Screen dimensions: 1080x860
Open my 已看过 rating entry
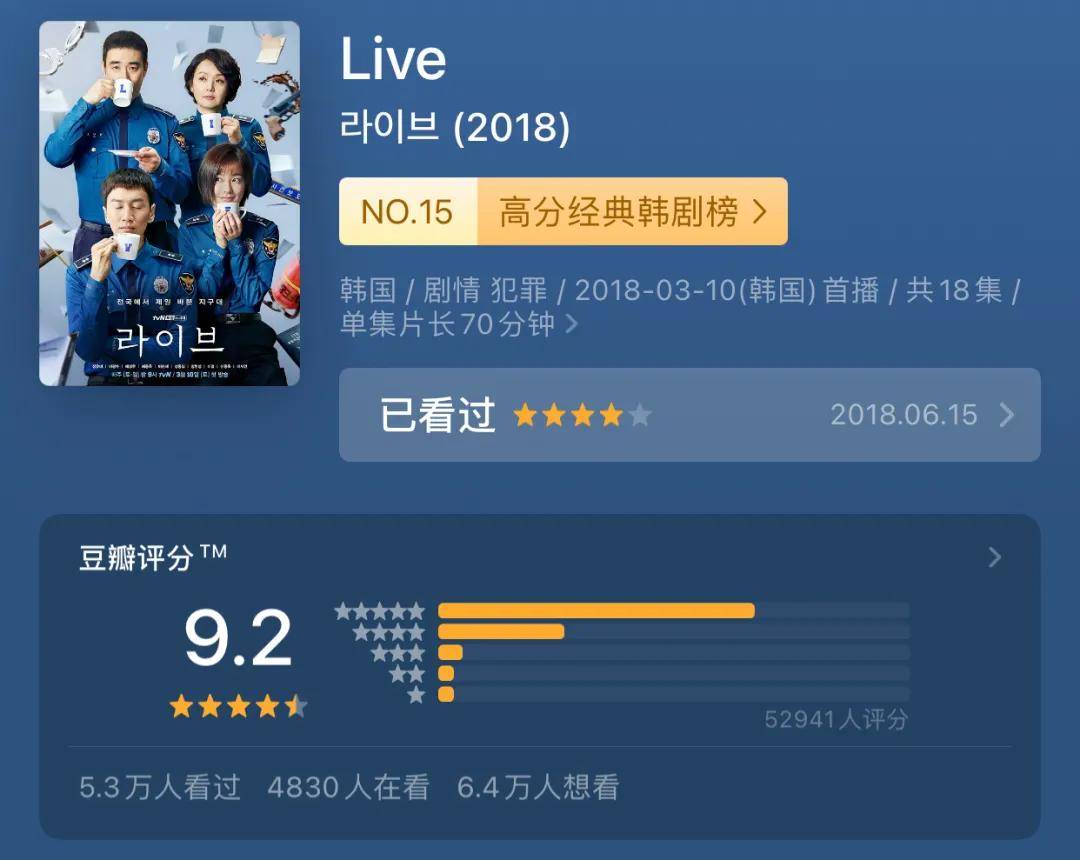[x=689, y=415]
